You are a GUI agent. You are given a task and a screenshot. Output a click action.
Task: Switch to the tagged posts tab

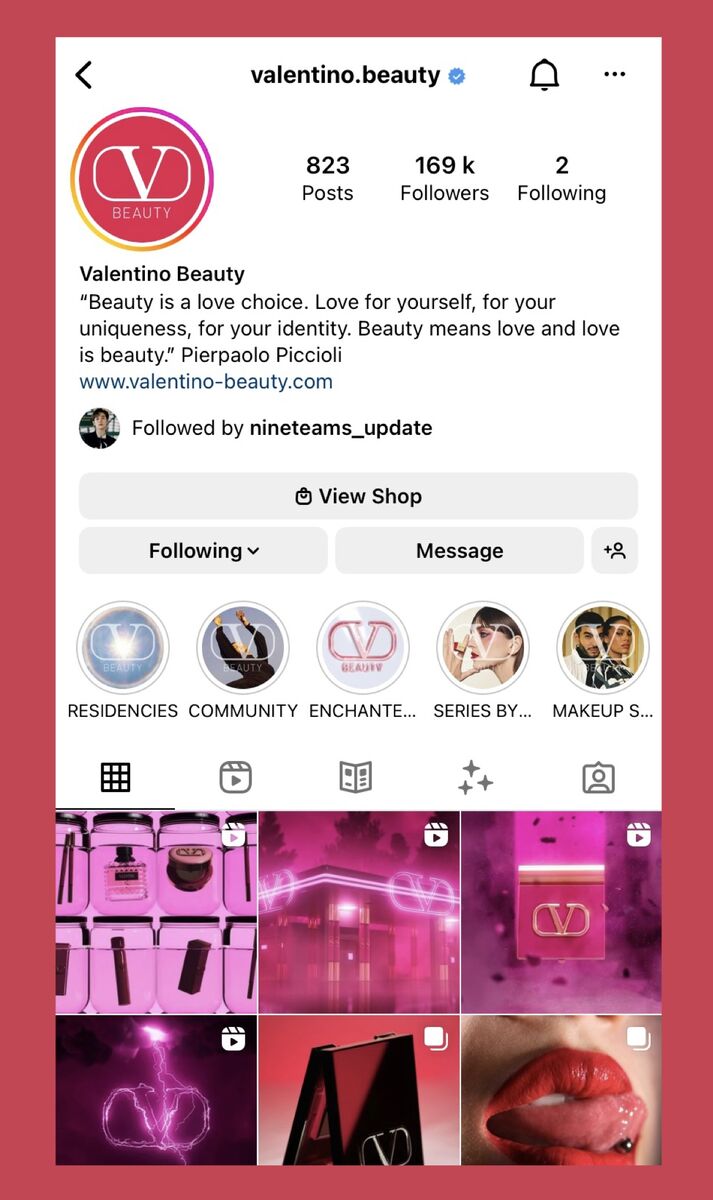pyautogui.click(x=598, y=777)
